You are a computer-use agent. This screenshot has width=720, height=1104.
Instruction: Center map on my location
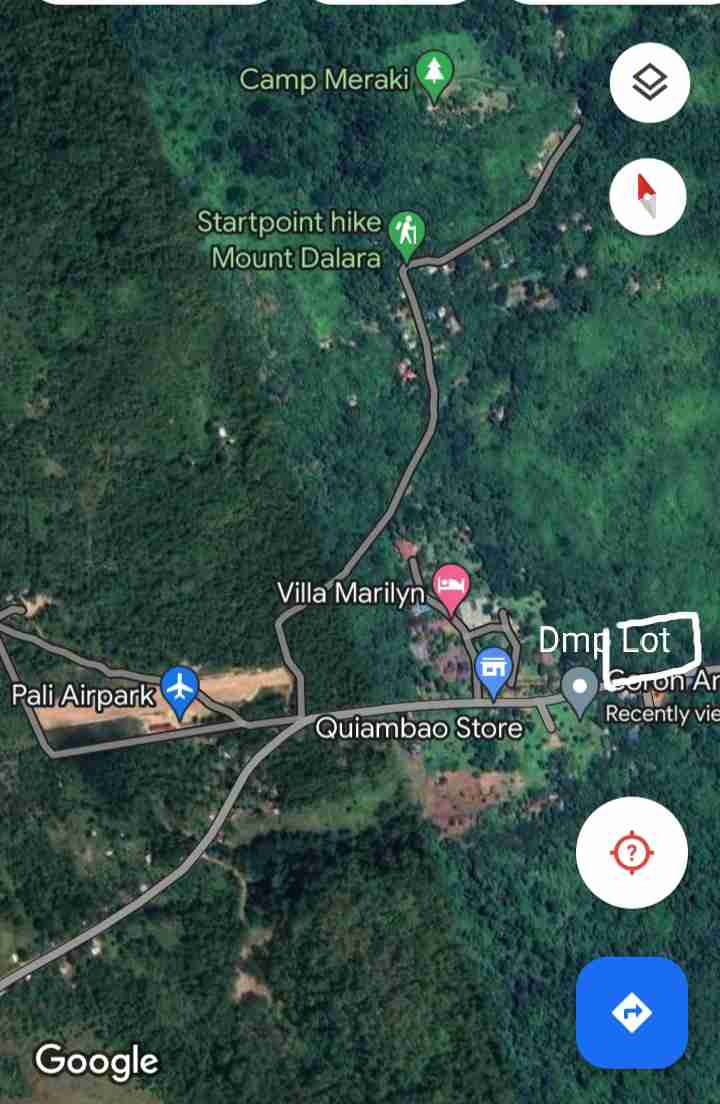click(631, 853)
